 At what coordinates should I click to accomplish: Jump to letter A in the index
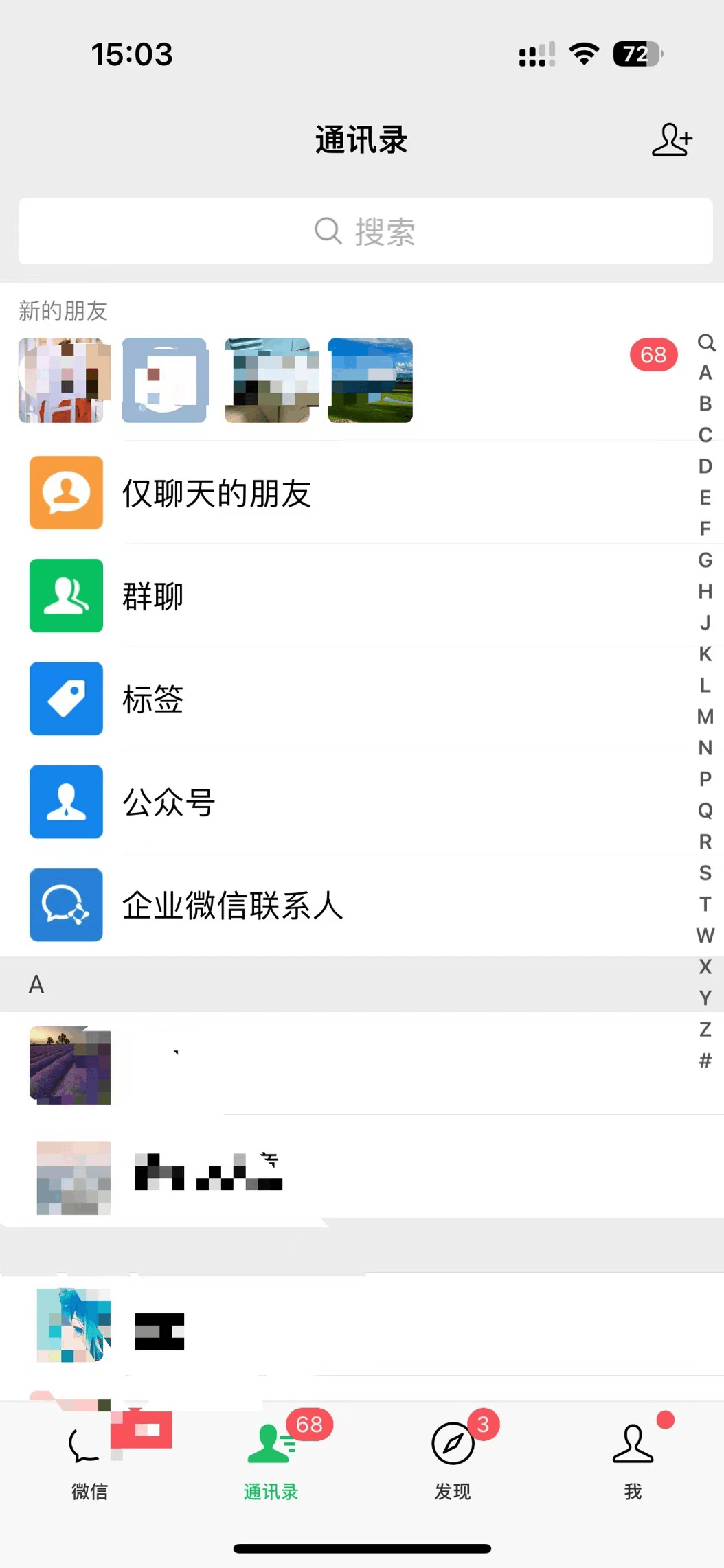tap(703, 373)
